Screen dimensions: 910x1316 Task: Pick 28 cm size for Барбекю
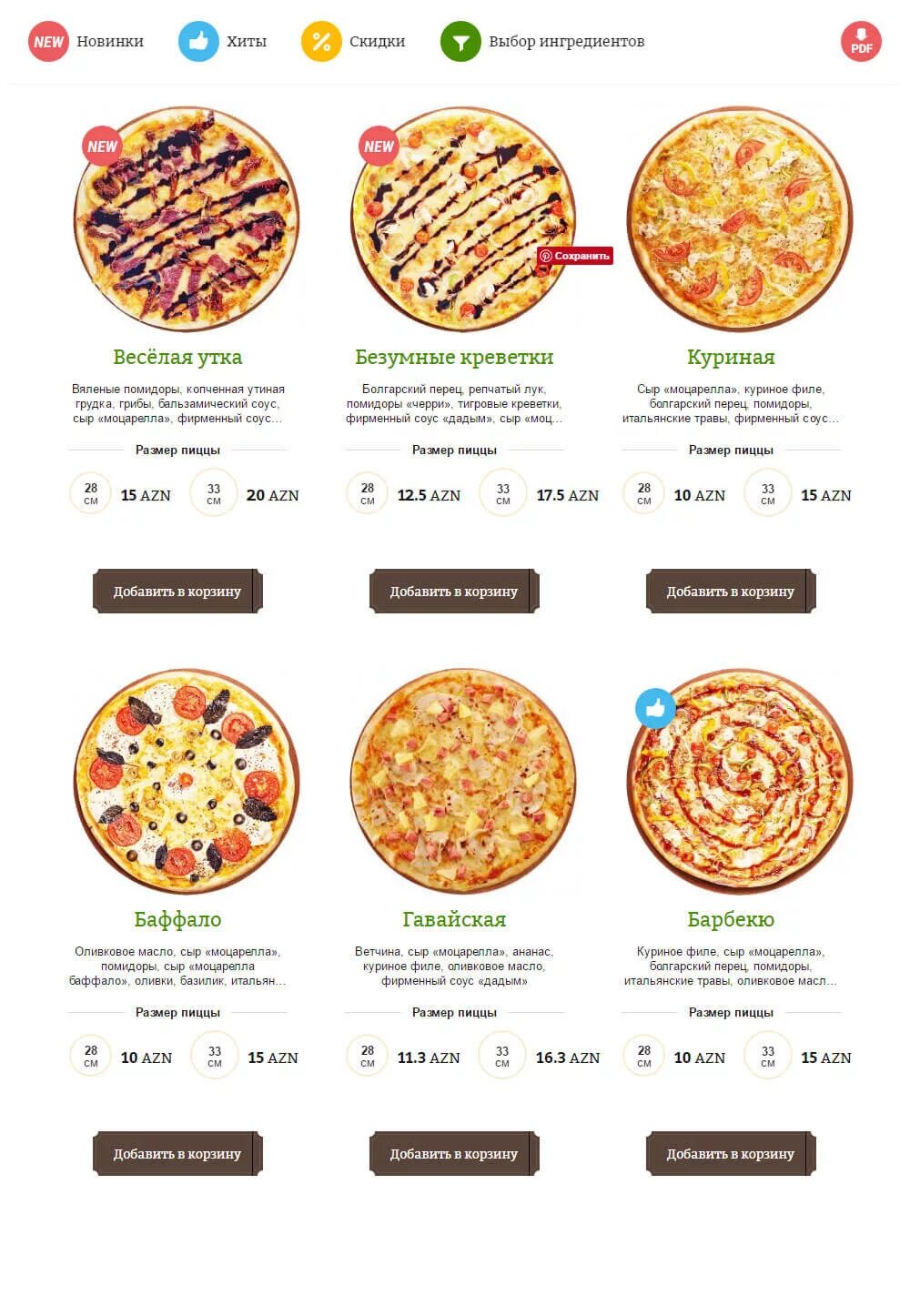644,1056
